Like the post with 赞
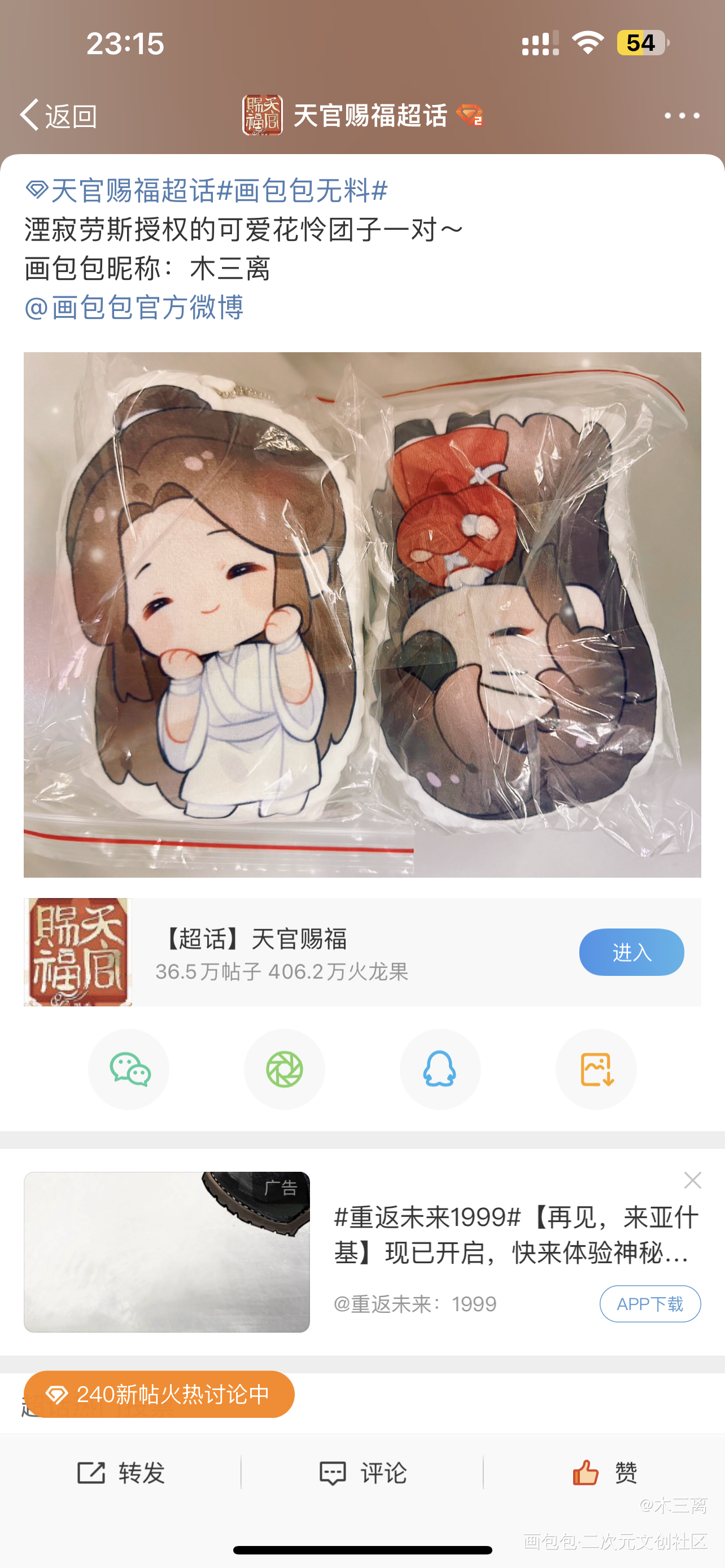Viewport: 725px width, 1568px height. click(x=604, y=1473)
